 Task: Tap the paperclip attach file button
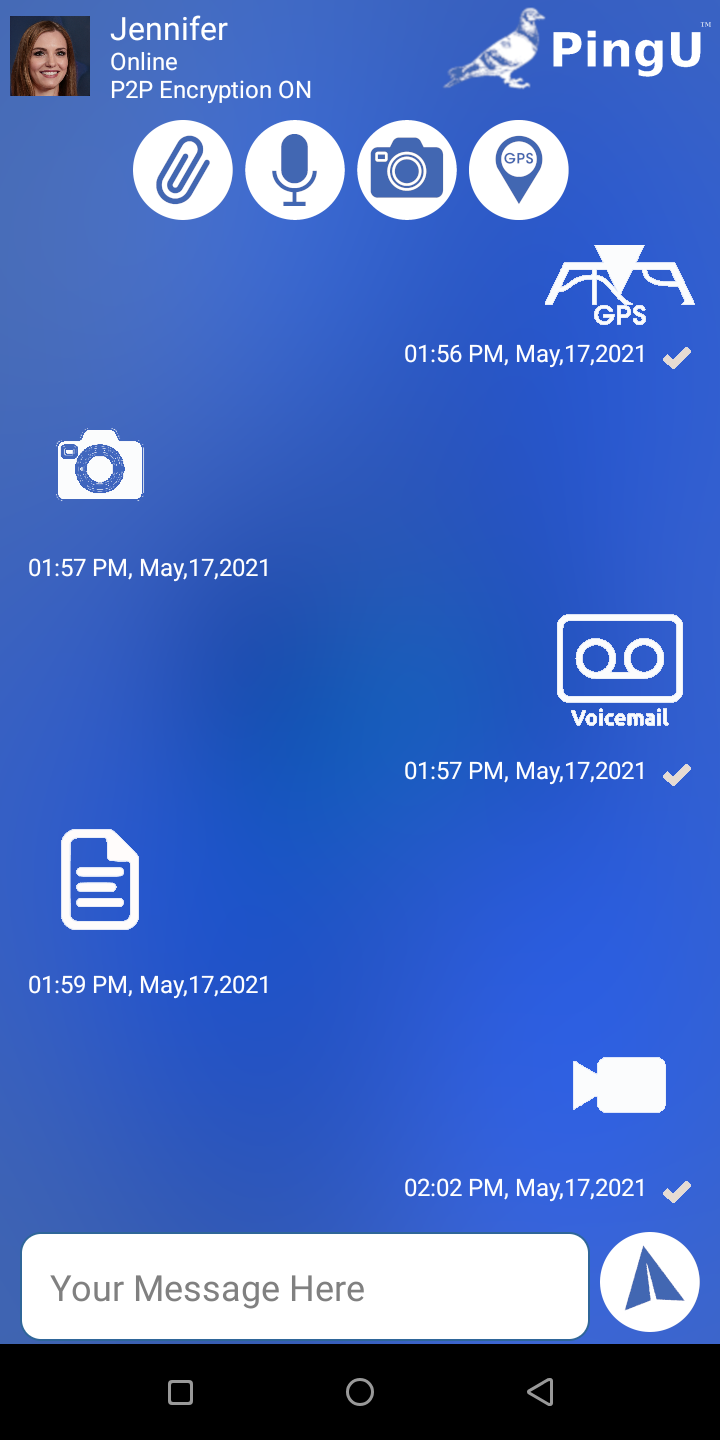click(x=183, y=170)
